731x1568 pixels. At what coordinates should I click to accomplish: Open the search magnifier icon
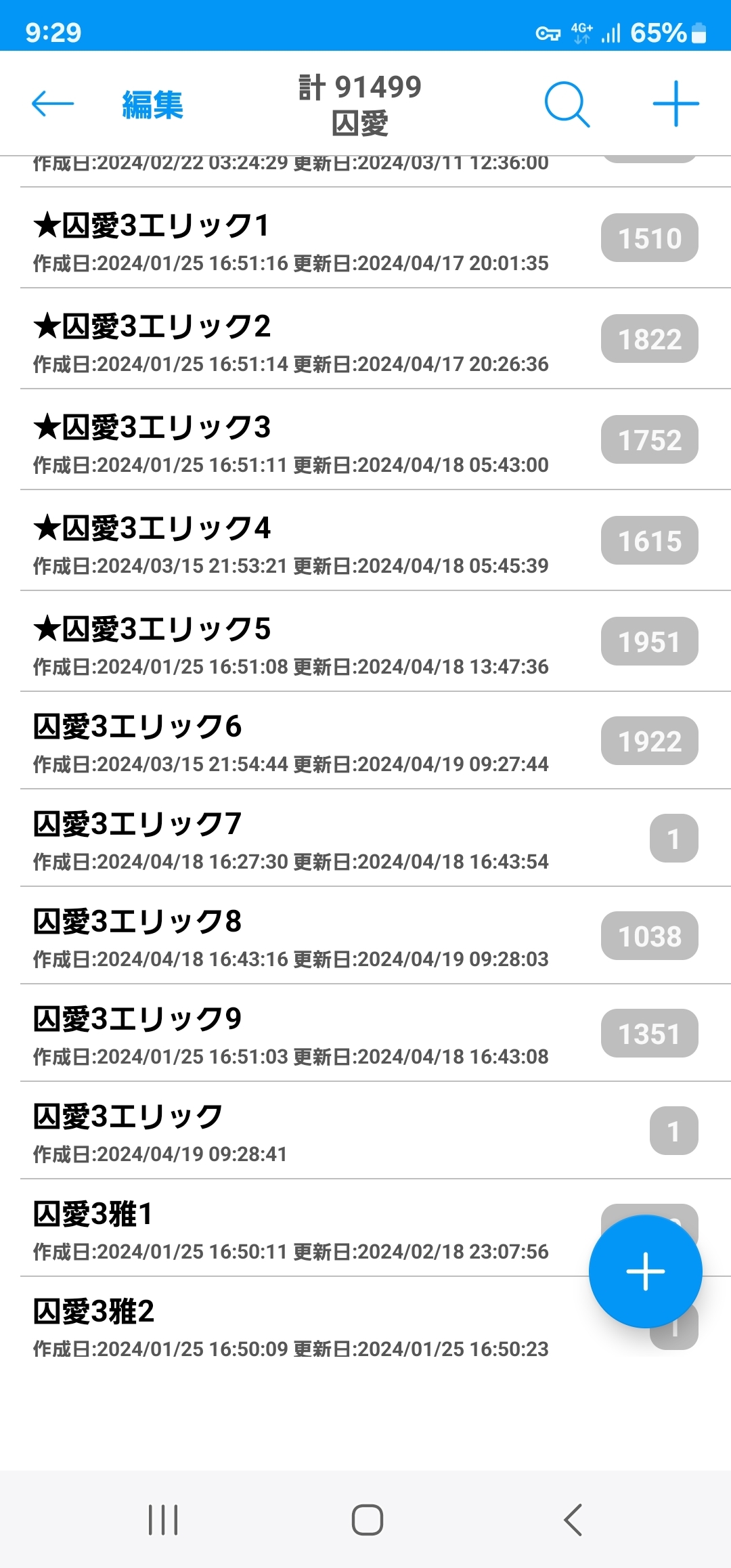pos(567,104)
